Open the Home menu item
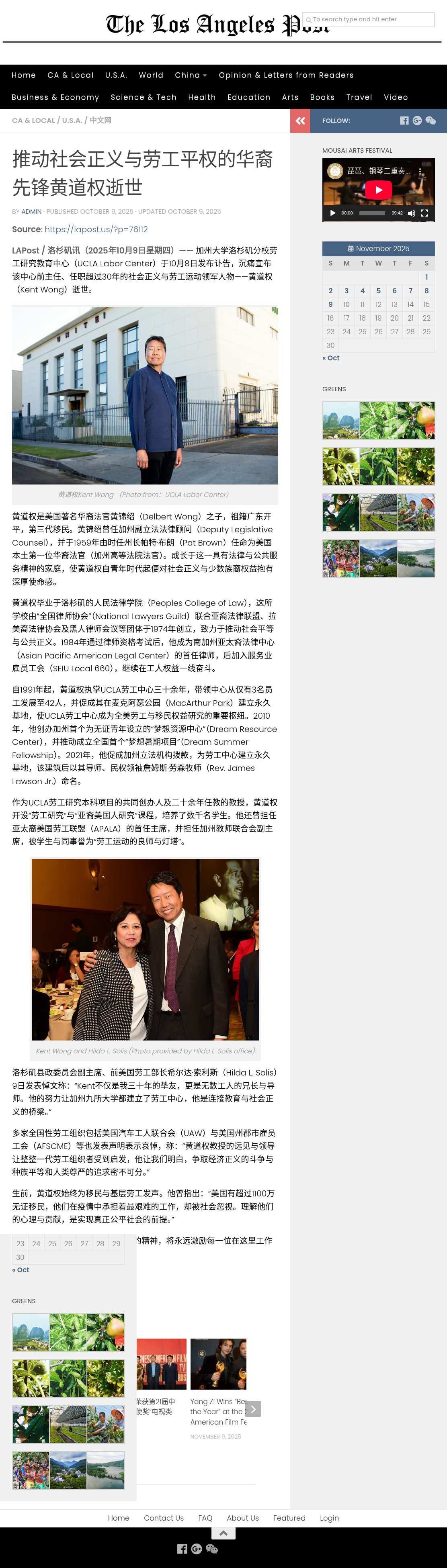This screenshot has height=1568, width=447. [x=24, y=76]
